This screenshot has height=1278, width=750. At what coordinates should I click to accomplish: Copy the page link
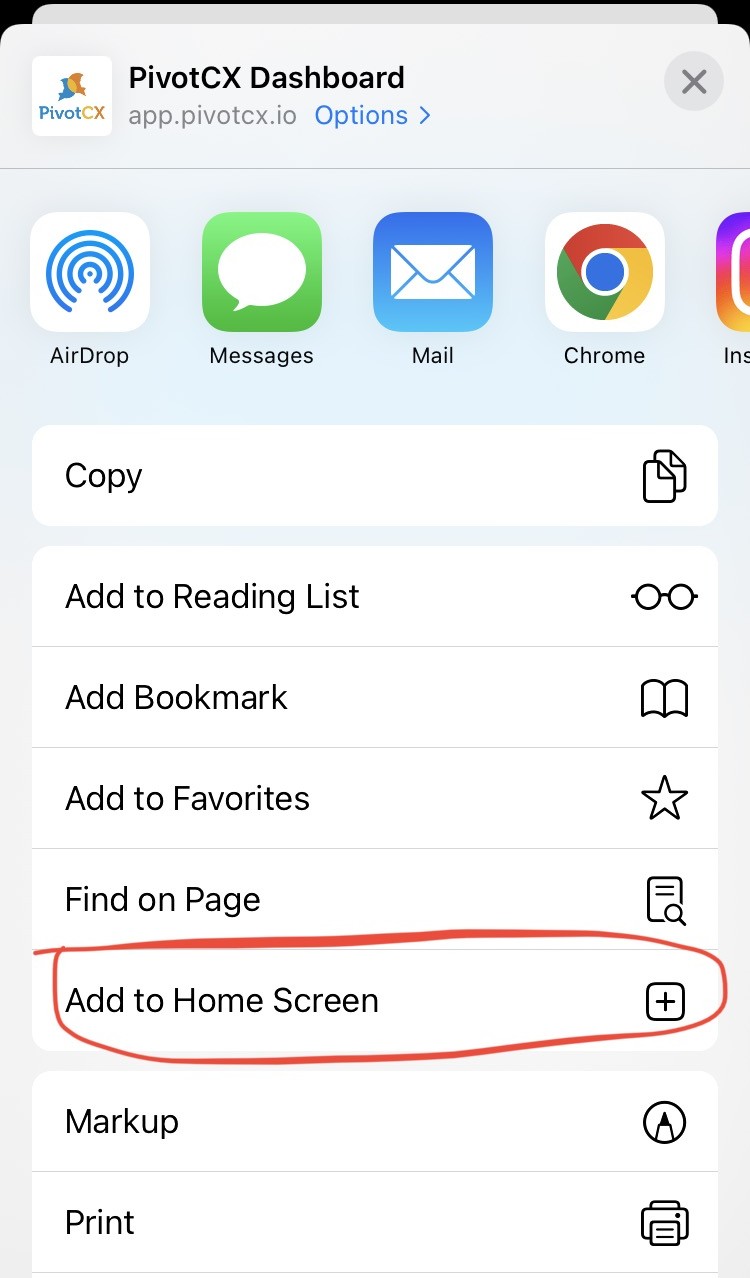pos(375,476)
